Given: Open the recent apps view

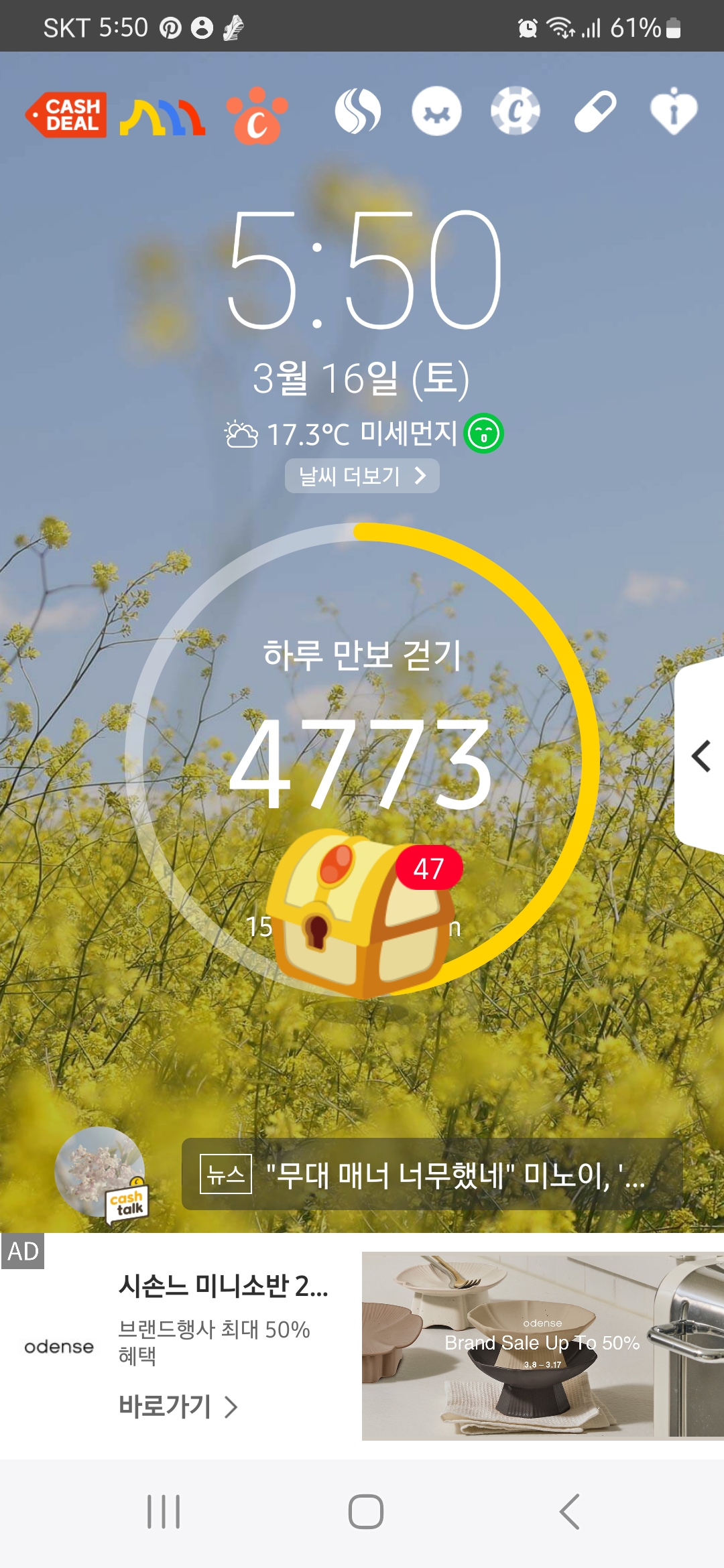Looking at the screenshot, I should coord(164,1512).
